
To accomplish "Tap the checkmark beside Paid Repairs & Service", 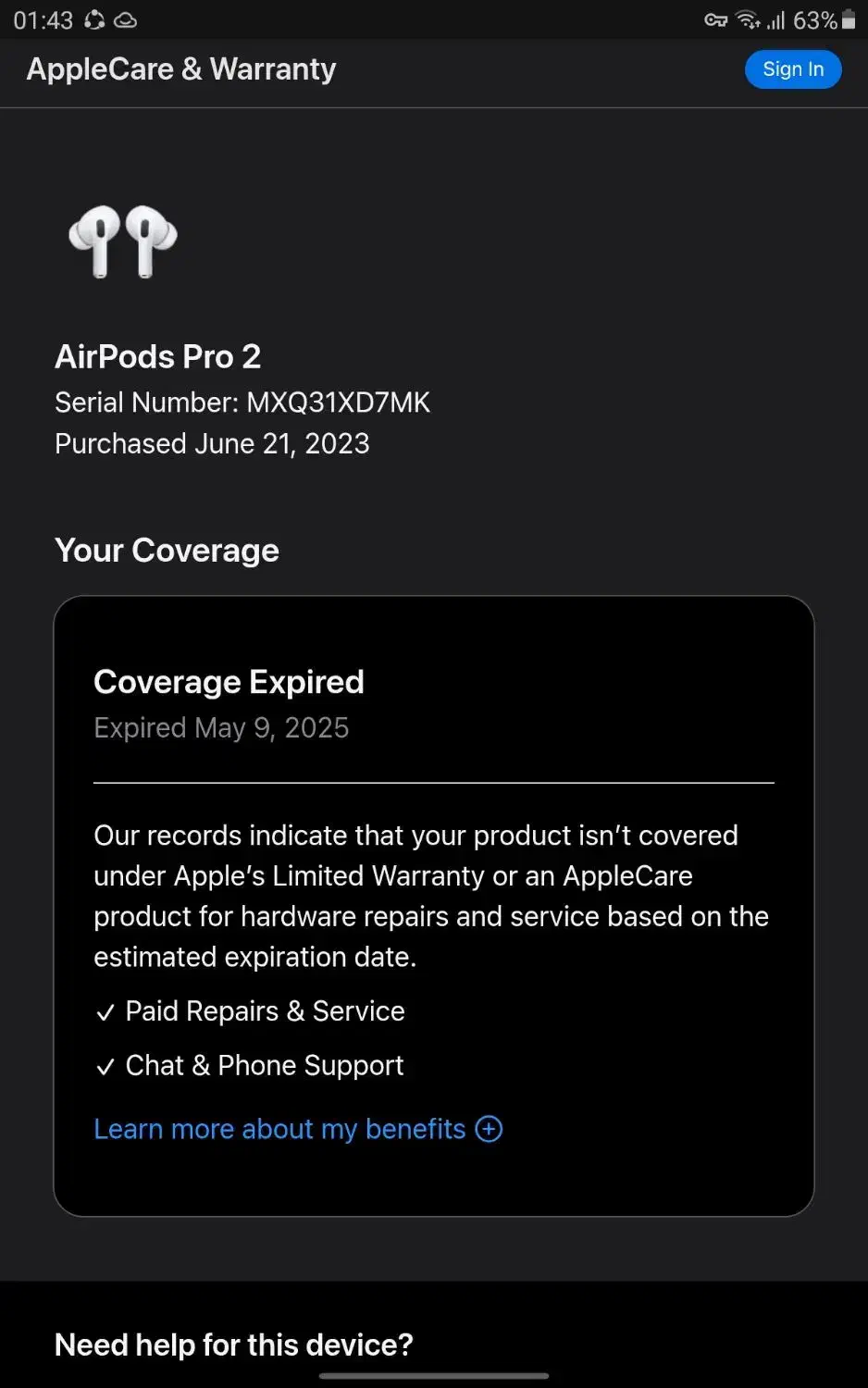I will [x=106, y=1011].
